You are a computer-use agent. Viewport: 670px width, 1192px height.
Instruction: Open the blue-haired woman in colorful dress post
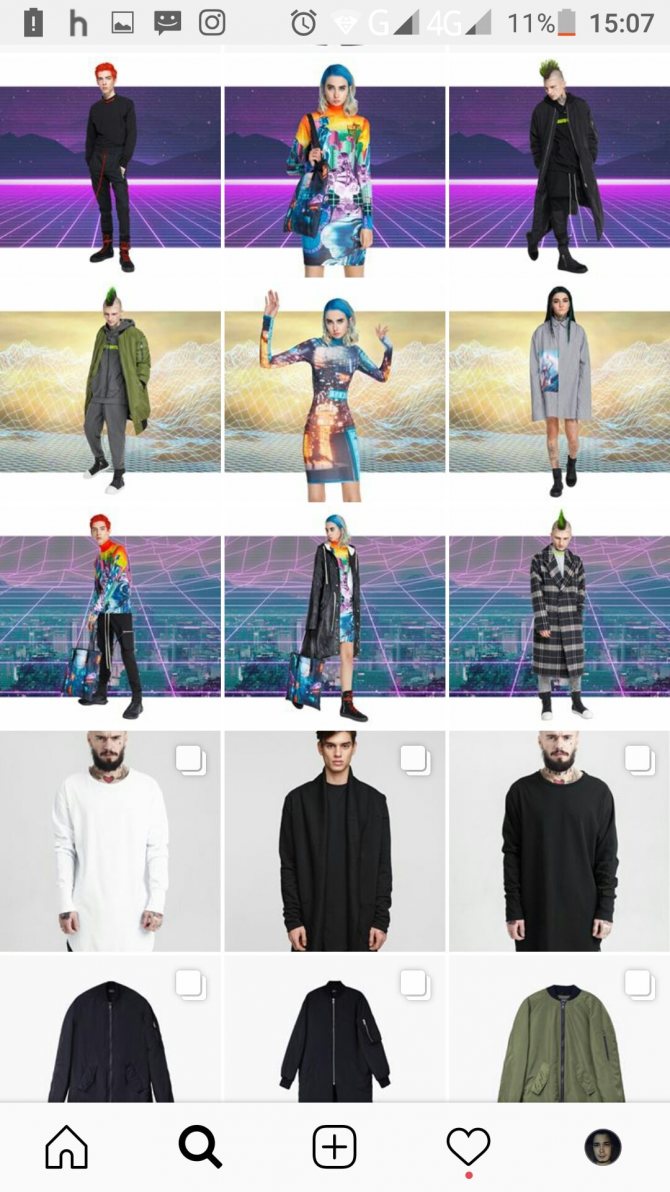tap(334, 165)
